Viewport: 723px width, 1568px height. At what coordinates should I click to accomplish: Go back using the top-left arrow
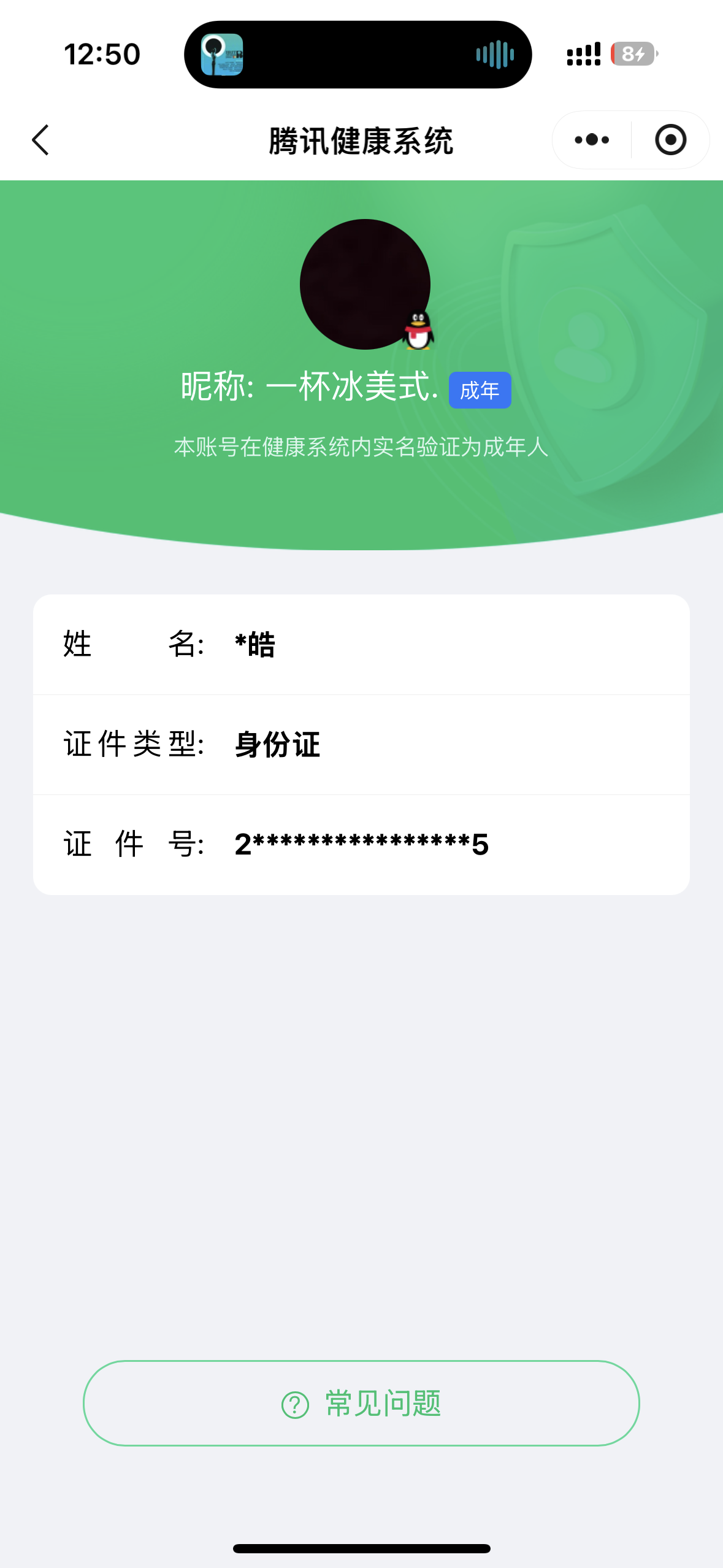point(40,140)
